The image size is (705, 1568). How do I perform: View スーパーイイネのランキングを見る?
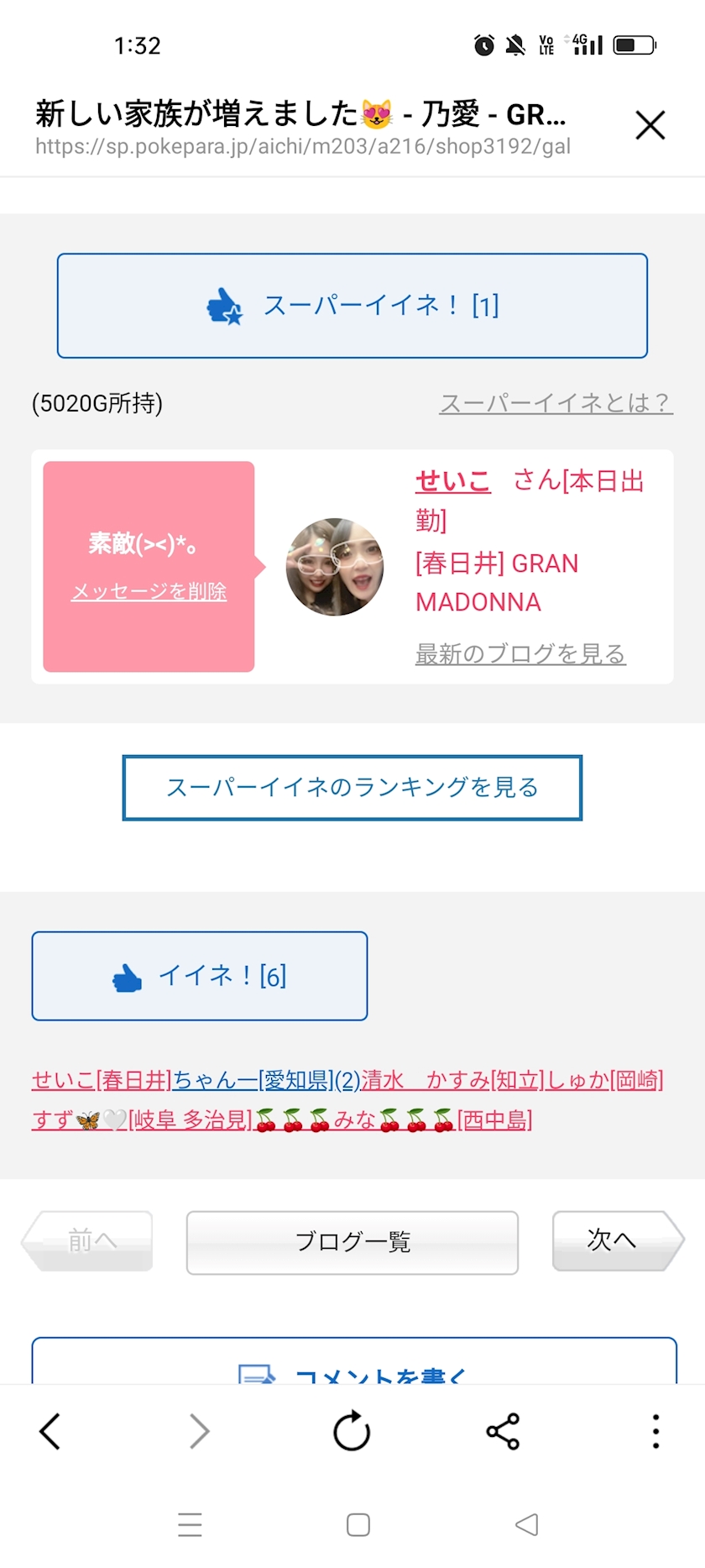pos(352,788)
